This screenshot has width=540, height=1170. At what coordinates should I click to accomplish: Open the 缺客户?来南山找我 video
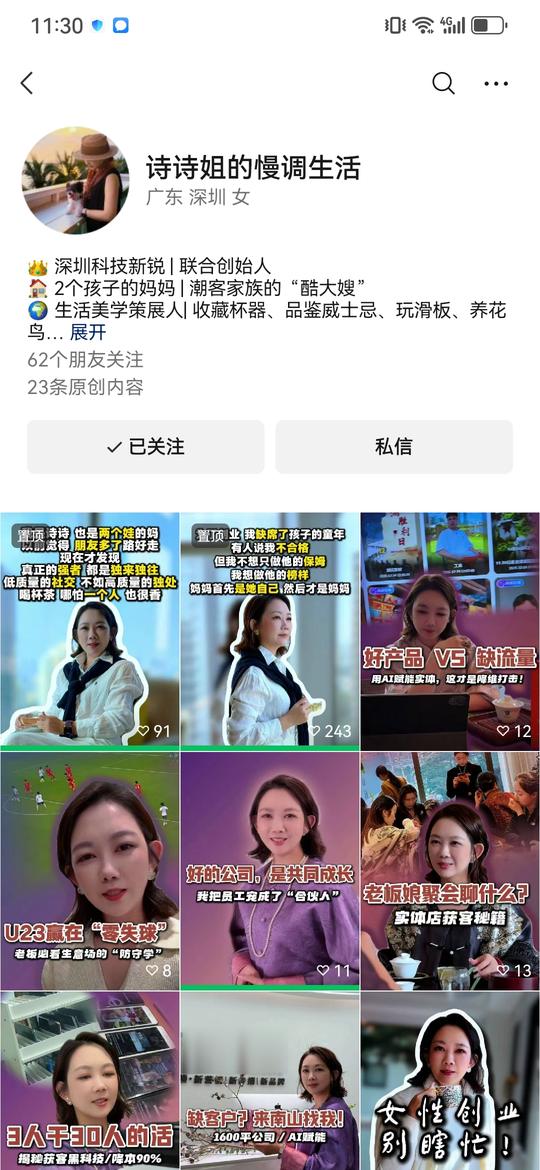coord(270,1080)
